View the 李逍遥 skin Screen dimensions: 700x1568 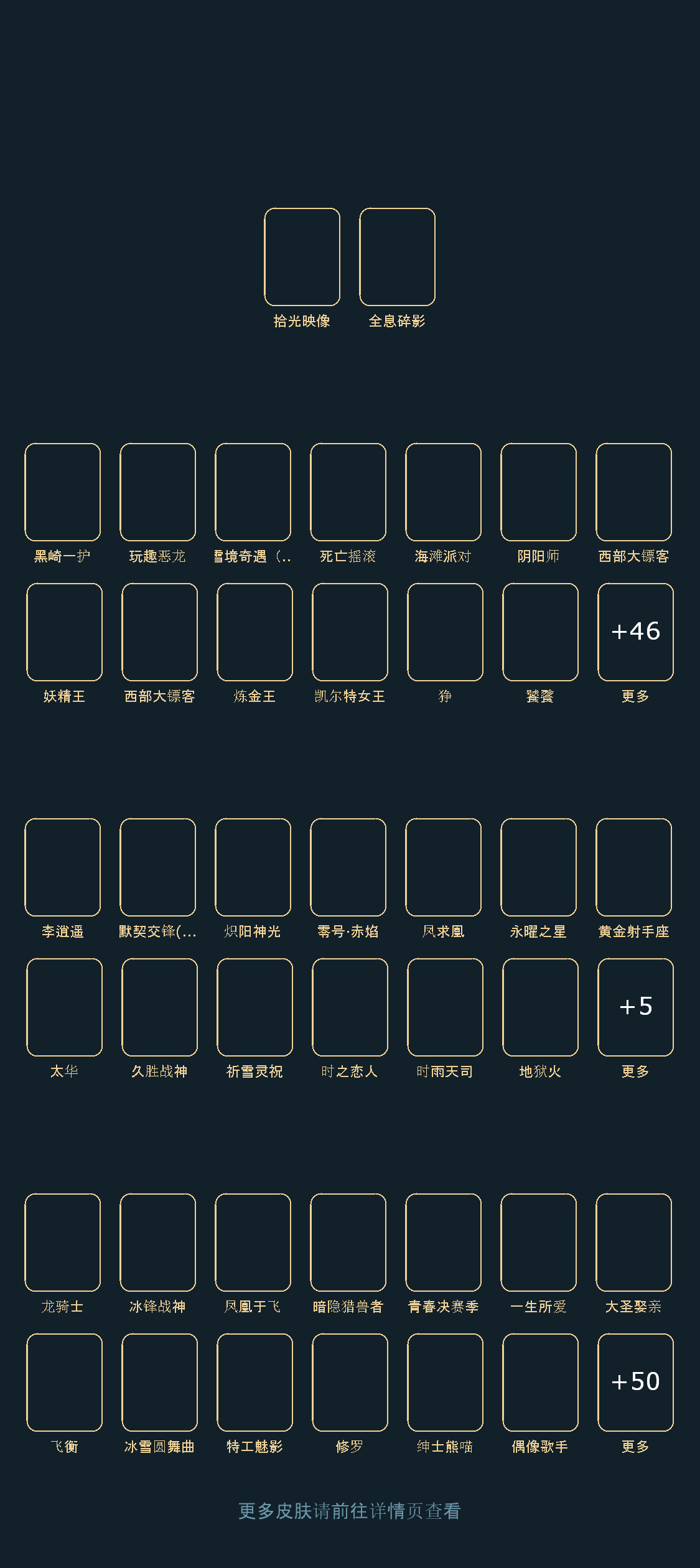62,867
